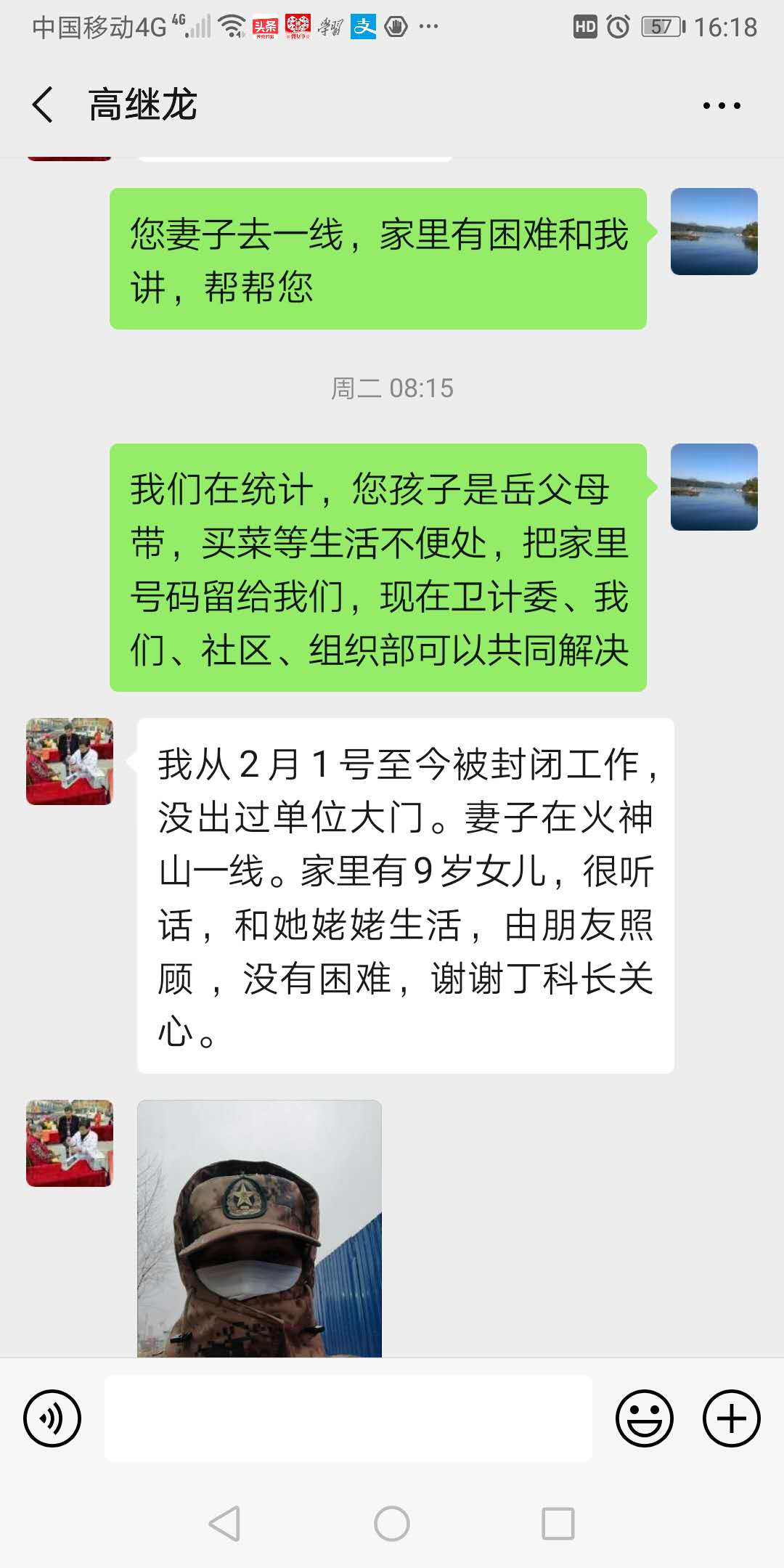Open the military cap photo message
784x1568 pixels.
tap(259, 1228)
